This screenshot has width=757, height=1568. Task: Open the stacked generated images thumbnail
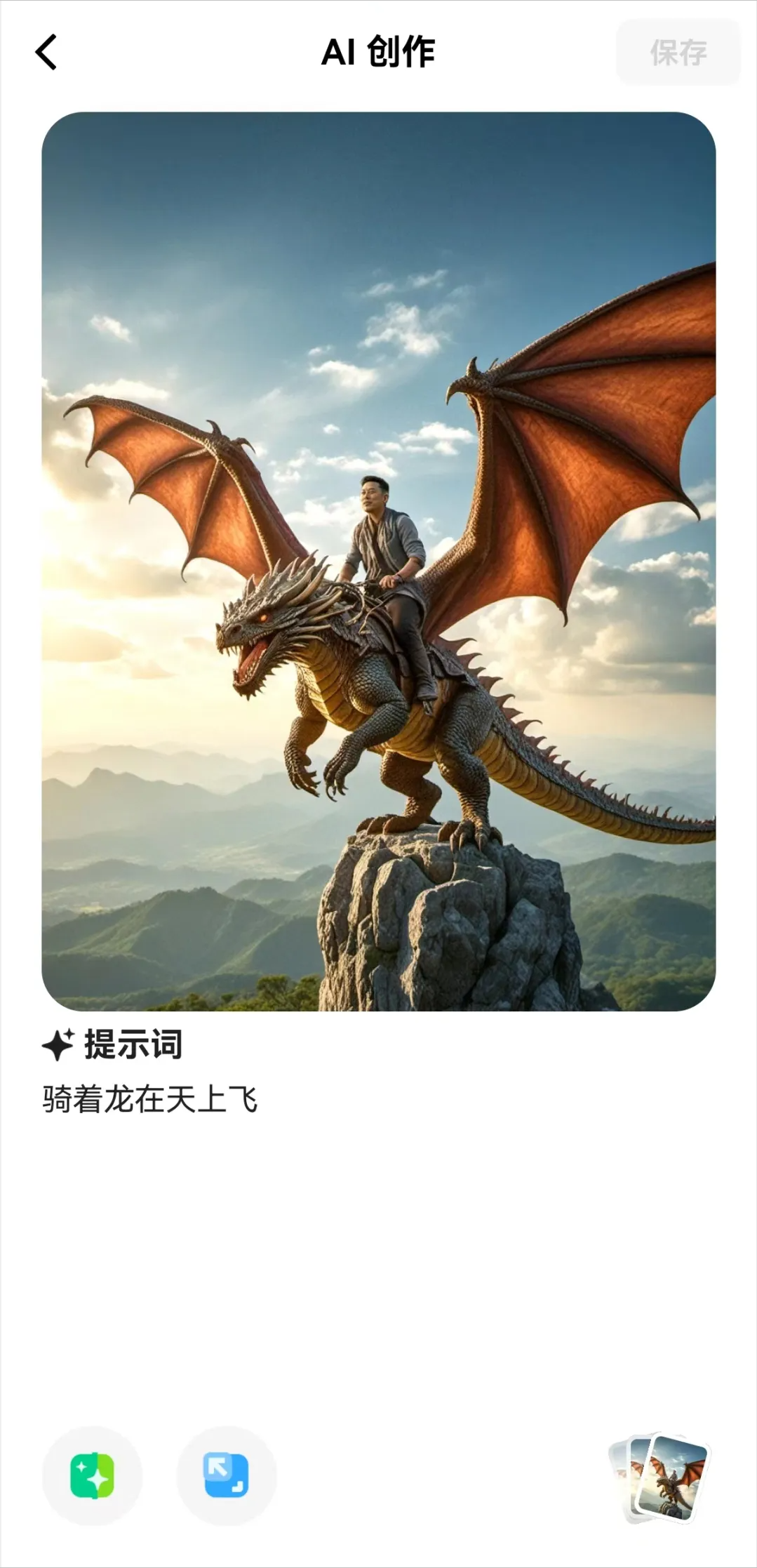pyautogui.click(x=662, y=1477)
